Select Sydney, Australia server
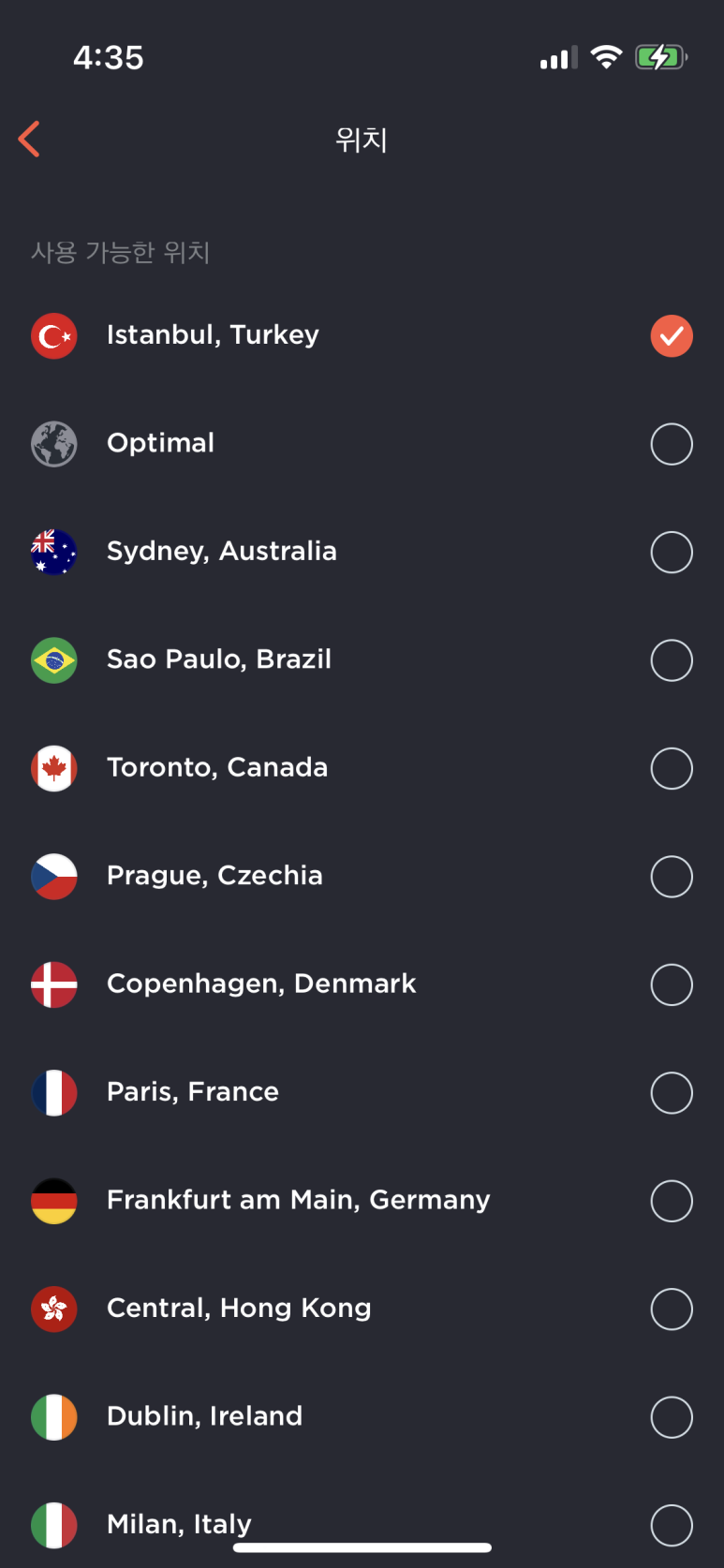Image resolution: width=724 pixels, height=1568 pixels. (362, 552)
